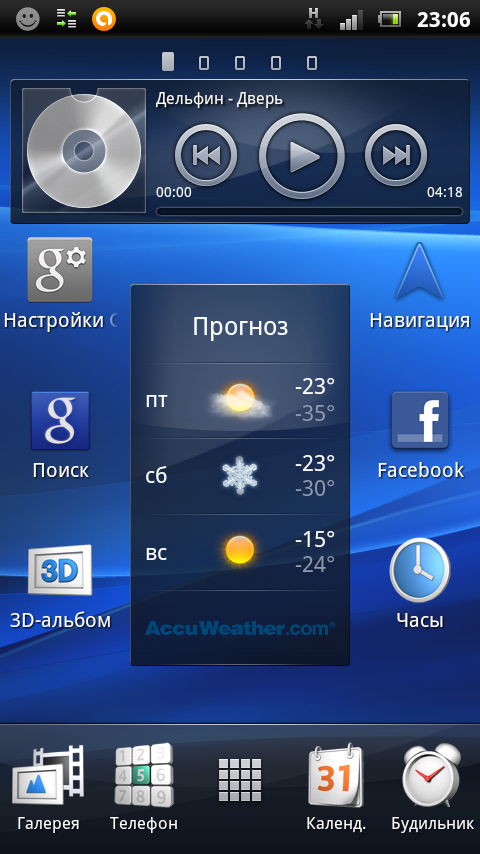Launch Будильник
This screenshot has width=480, height=854.
click(x=432, y=788)
